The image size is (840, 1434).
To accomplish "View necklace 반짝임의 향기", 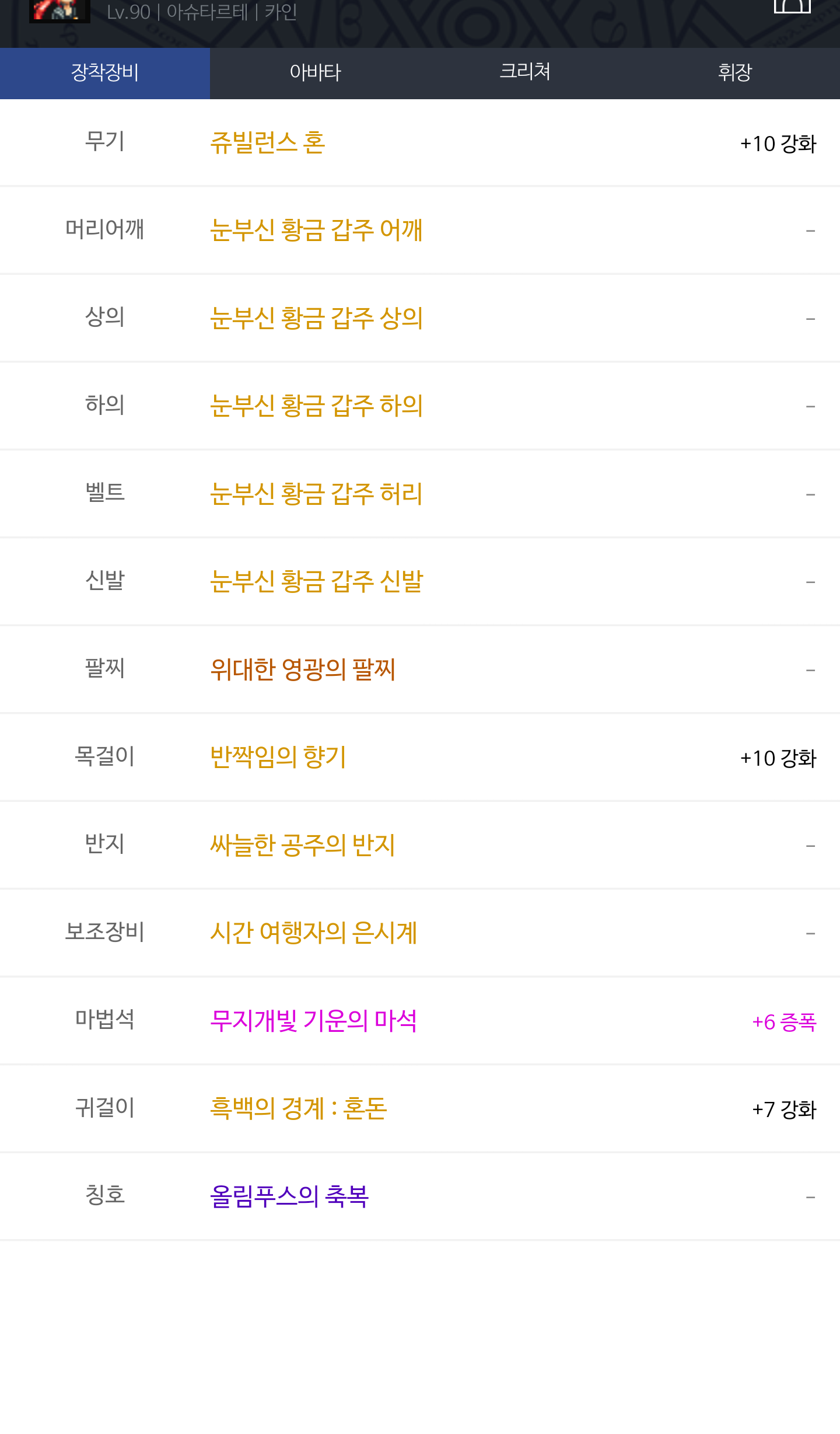I will [x=278, y=758].
